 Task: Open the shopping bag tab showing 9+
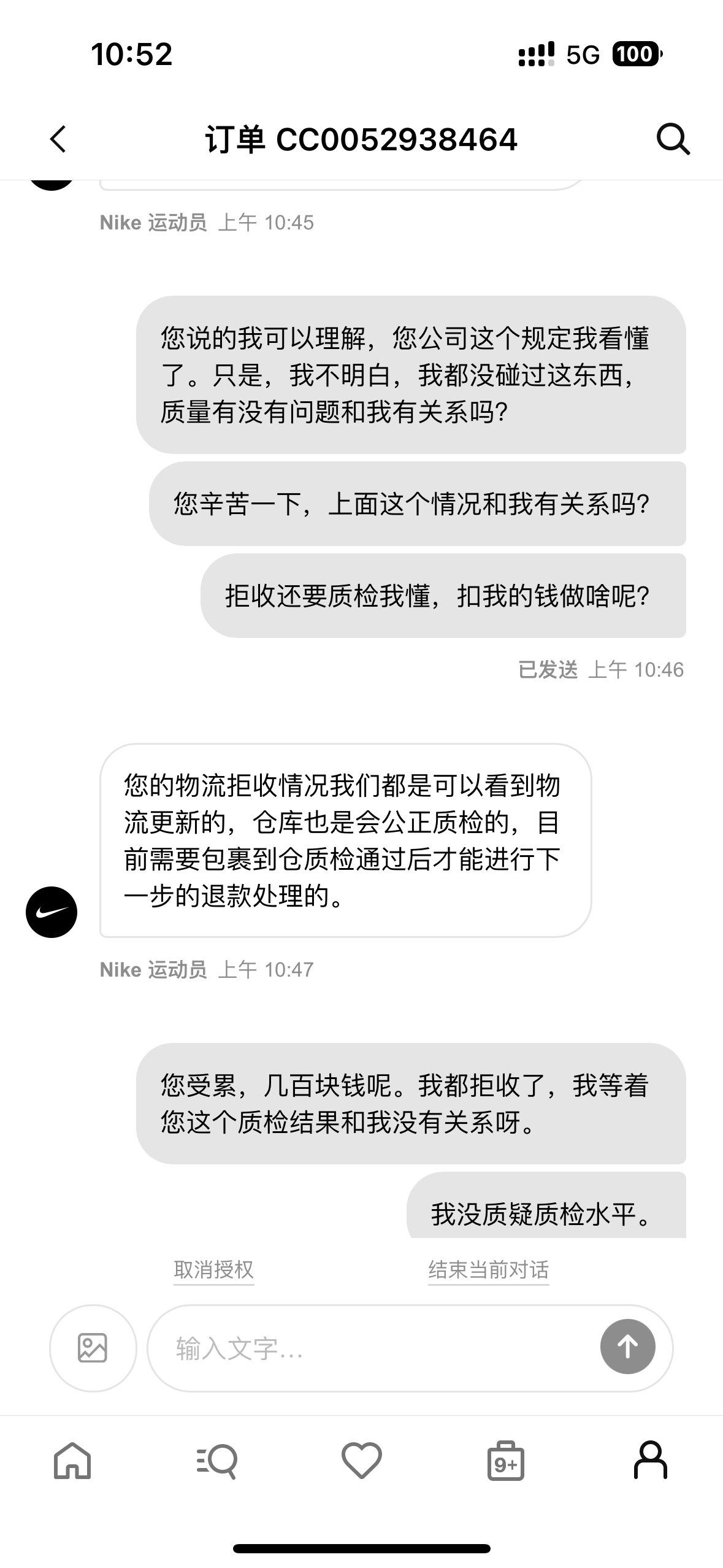[506, 1461]
